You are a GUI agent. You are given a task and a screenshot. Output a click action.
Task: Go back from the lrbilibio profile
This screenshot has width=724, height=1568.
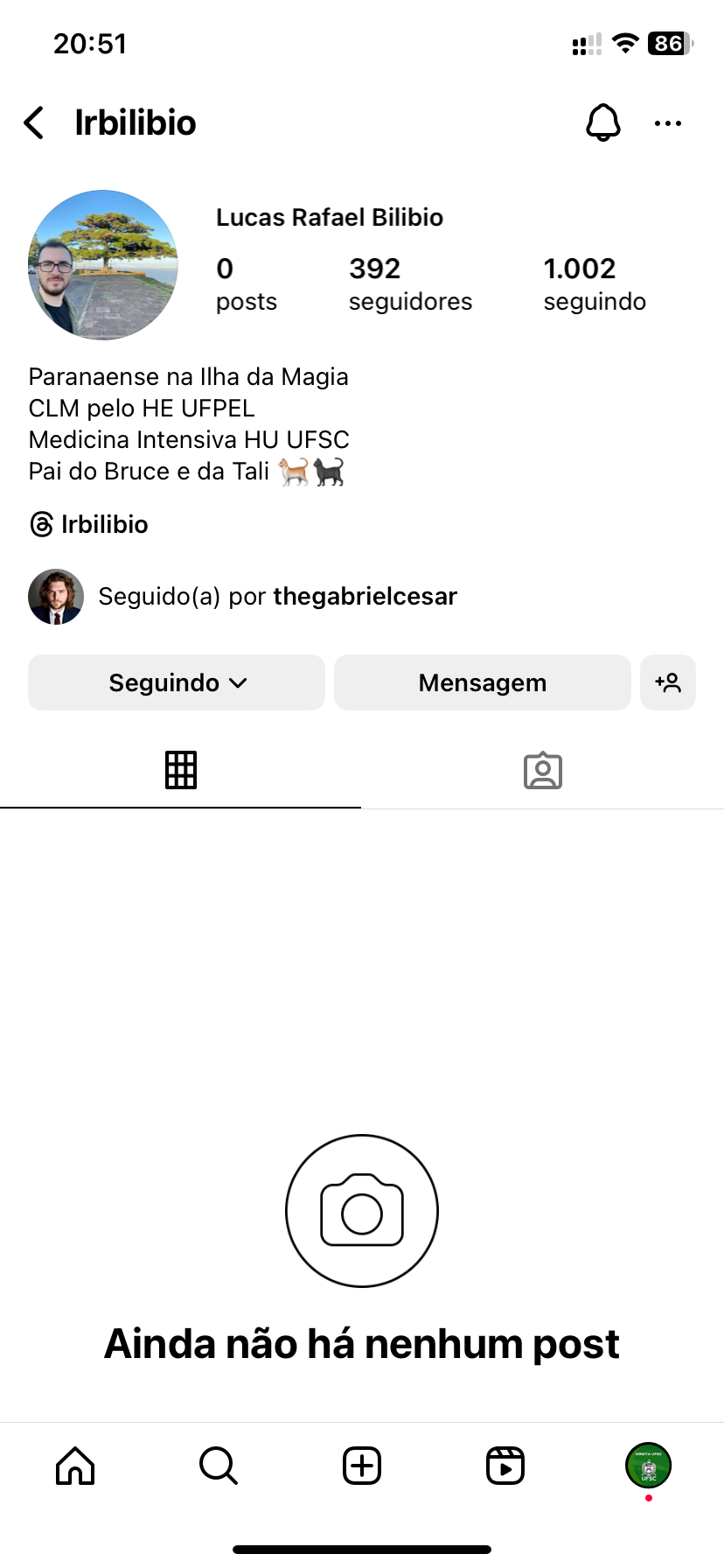pos(35,123)
